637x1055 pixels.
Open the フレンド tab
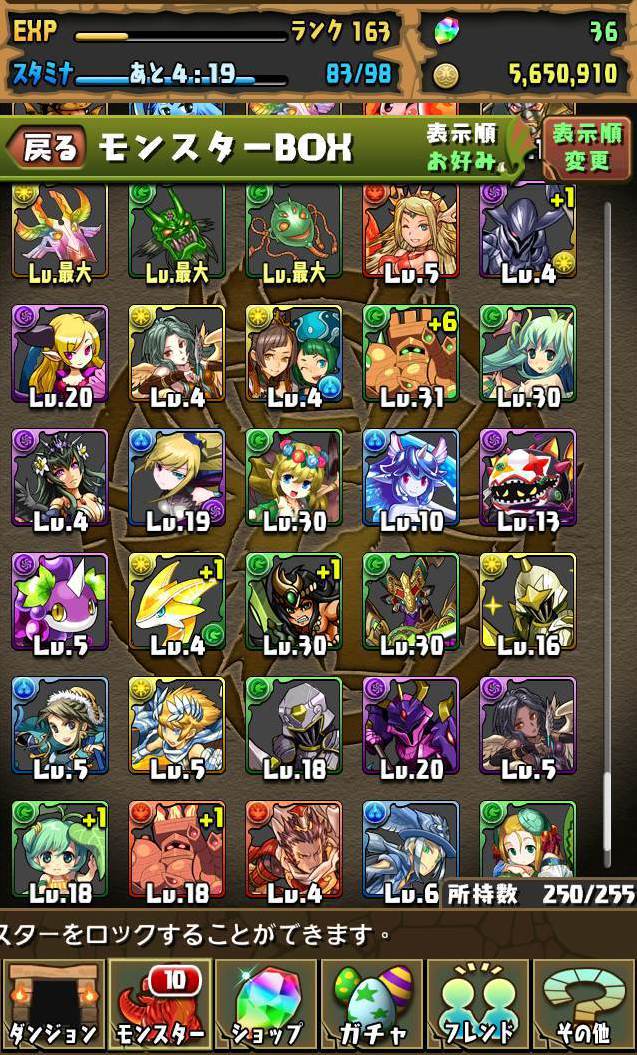(x=478, y=1007)
